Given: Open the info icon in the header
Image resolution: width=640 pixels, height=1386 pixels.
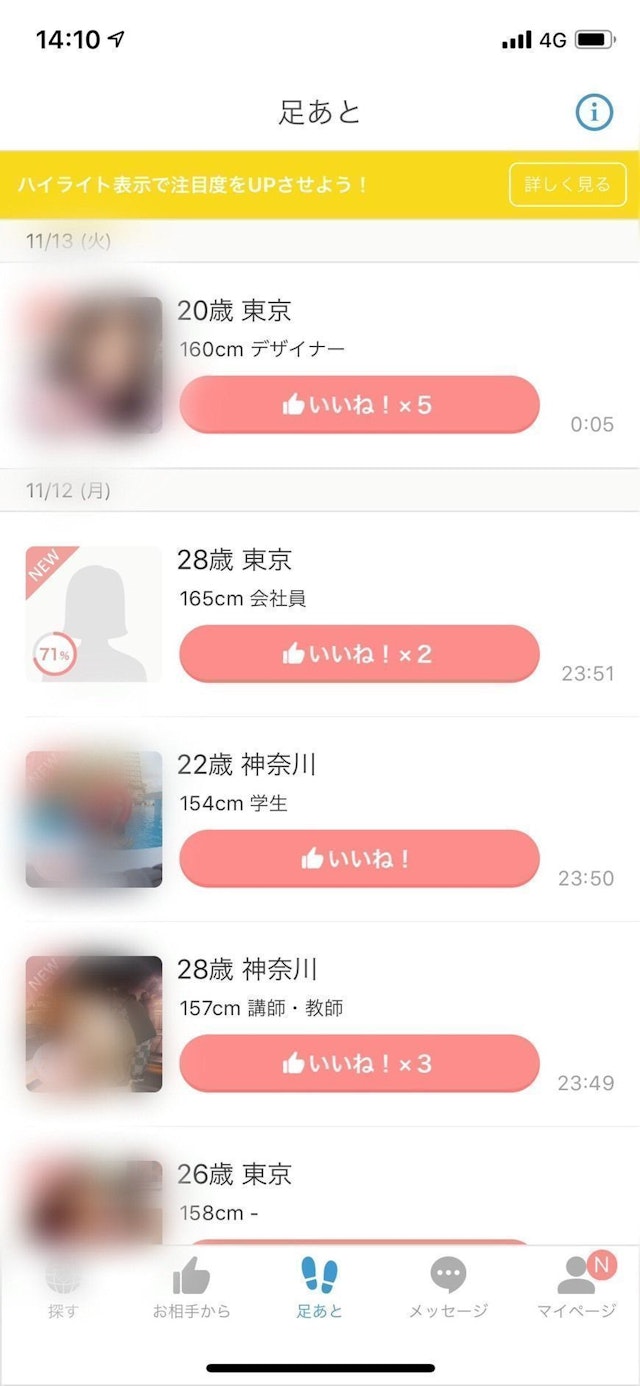Looking at the screenshot, I should coord(594,113).
